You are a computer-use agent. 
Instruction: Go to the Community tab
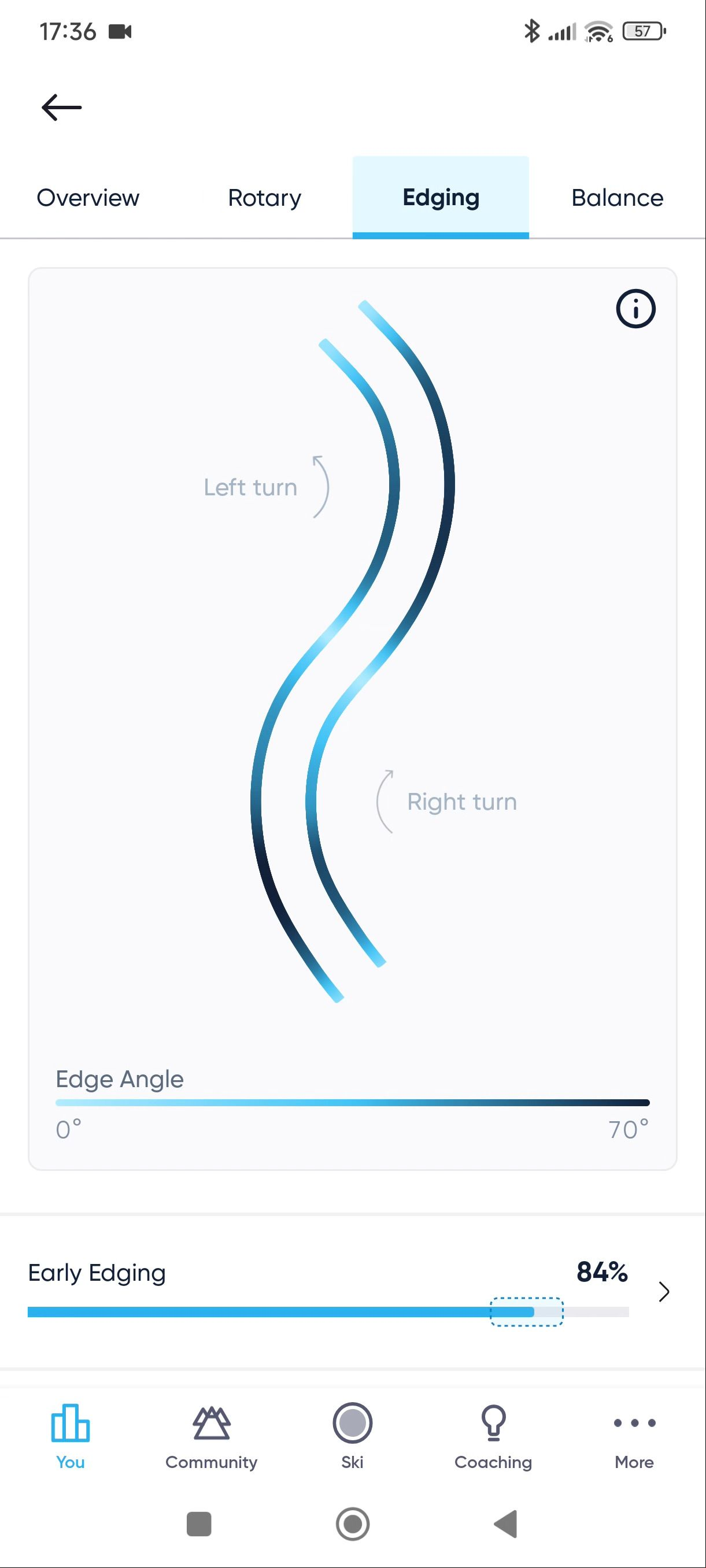pos(212,1437)
